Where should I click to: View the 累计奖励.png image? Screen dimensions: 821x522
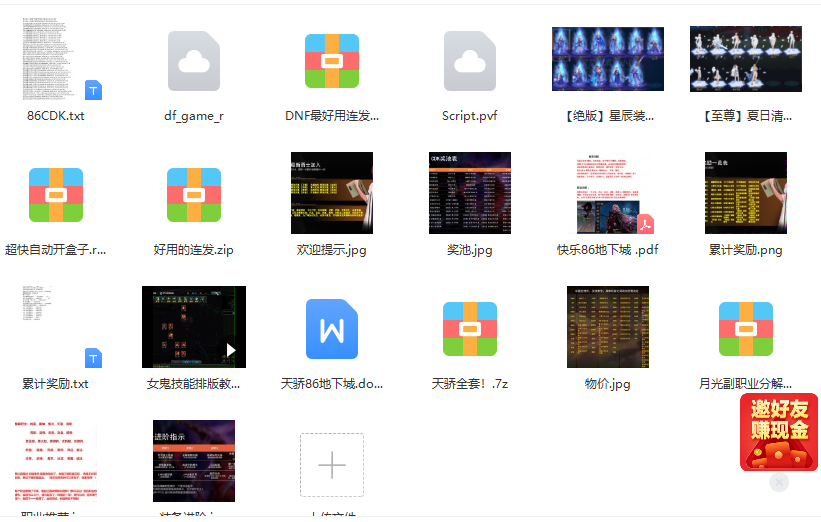746,193
